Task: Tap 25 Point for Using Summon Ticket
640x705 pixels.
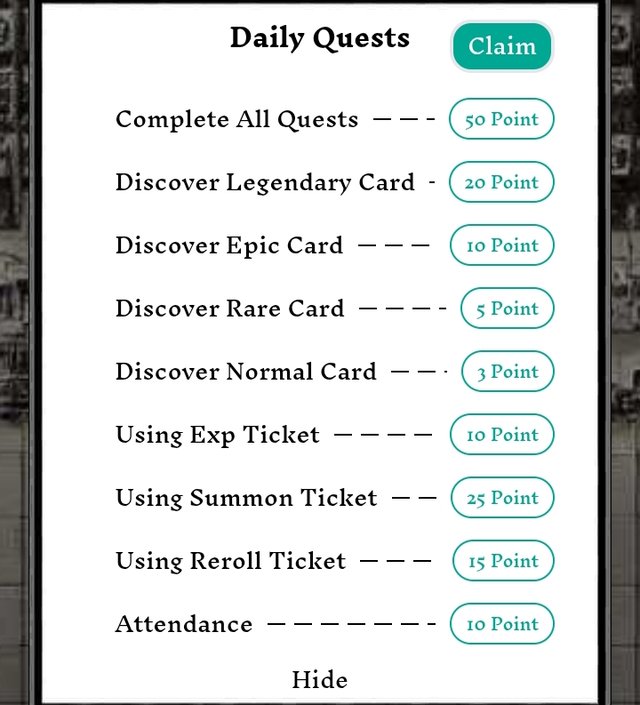Action: coord(502,497)
